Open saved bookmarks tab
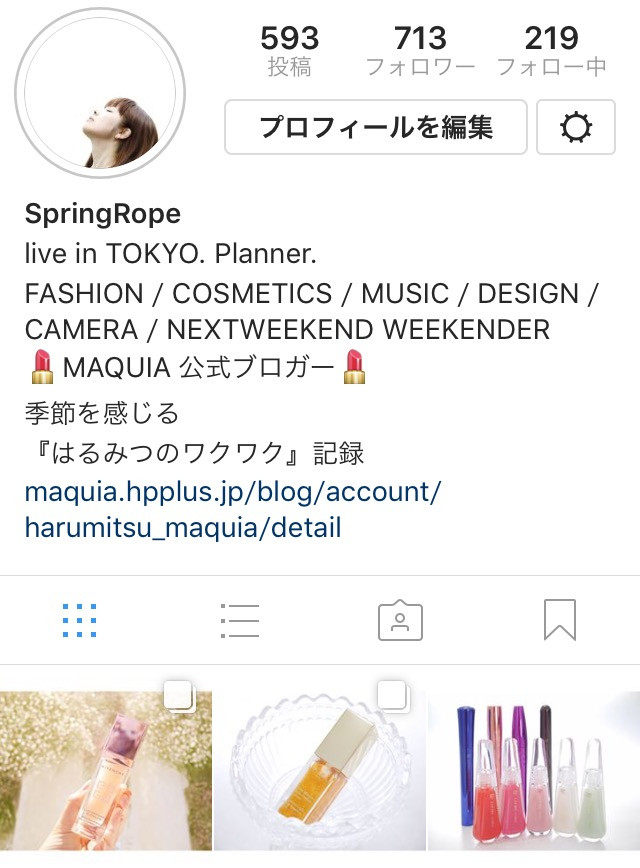Viewport: 640px width, 868px height. point(560,621)
